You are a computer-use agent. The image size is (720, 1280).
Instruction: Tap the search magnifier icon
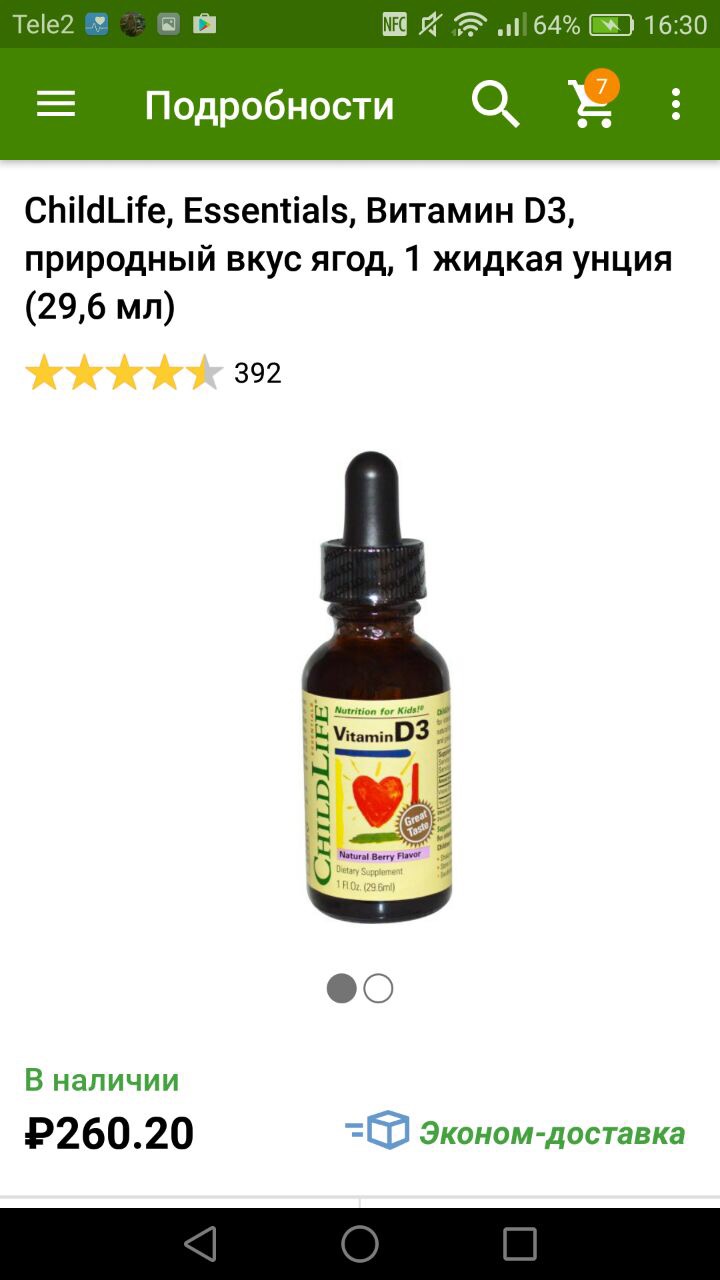coord(495,104)
